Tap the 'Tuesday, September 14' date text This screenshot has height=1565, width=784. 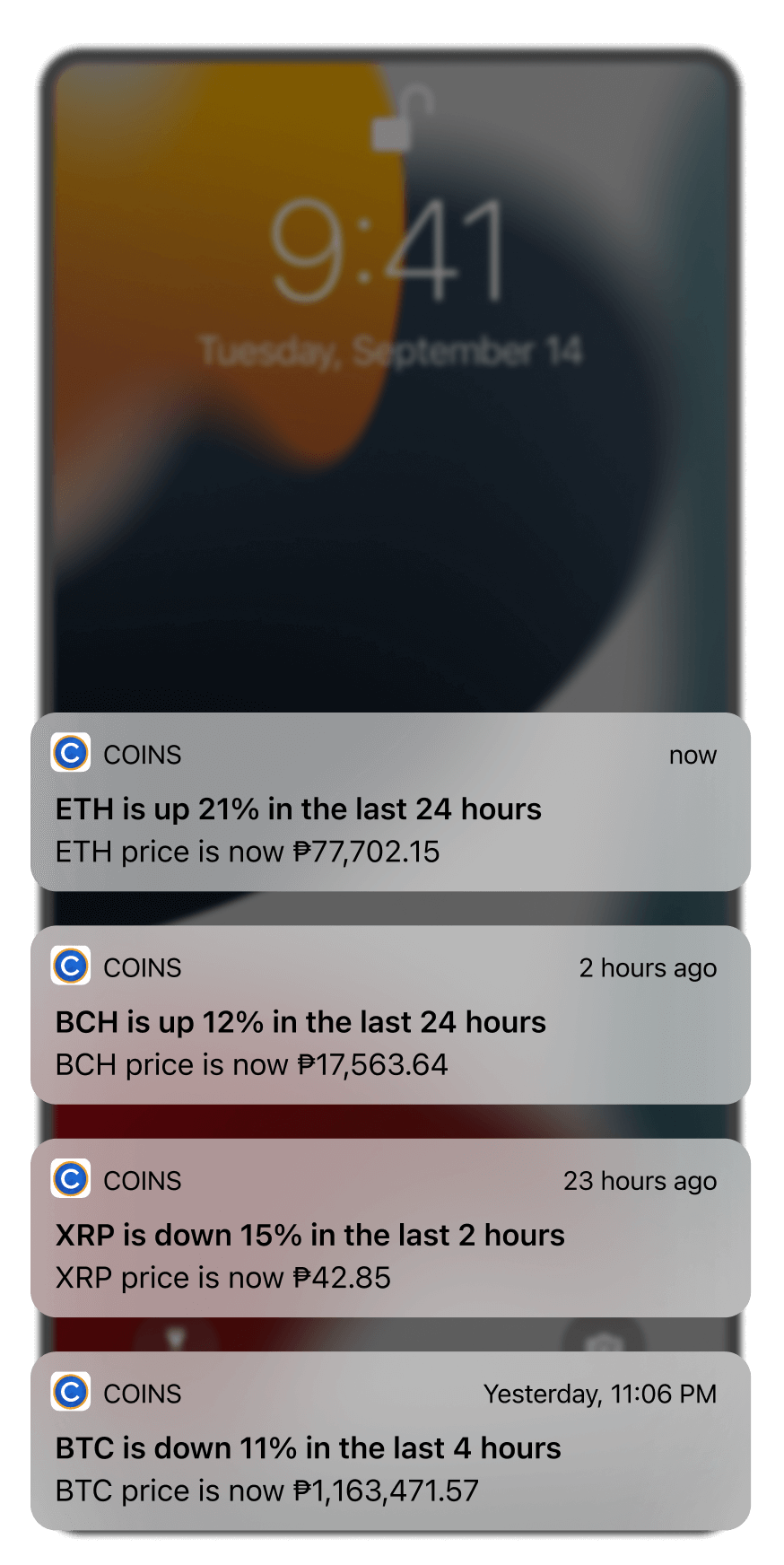point(392,350)
